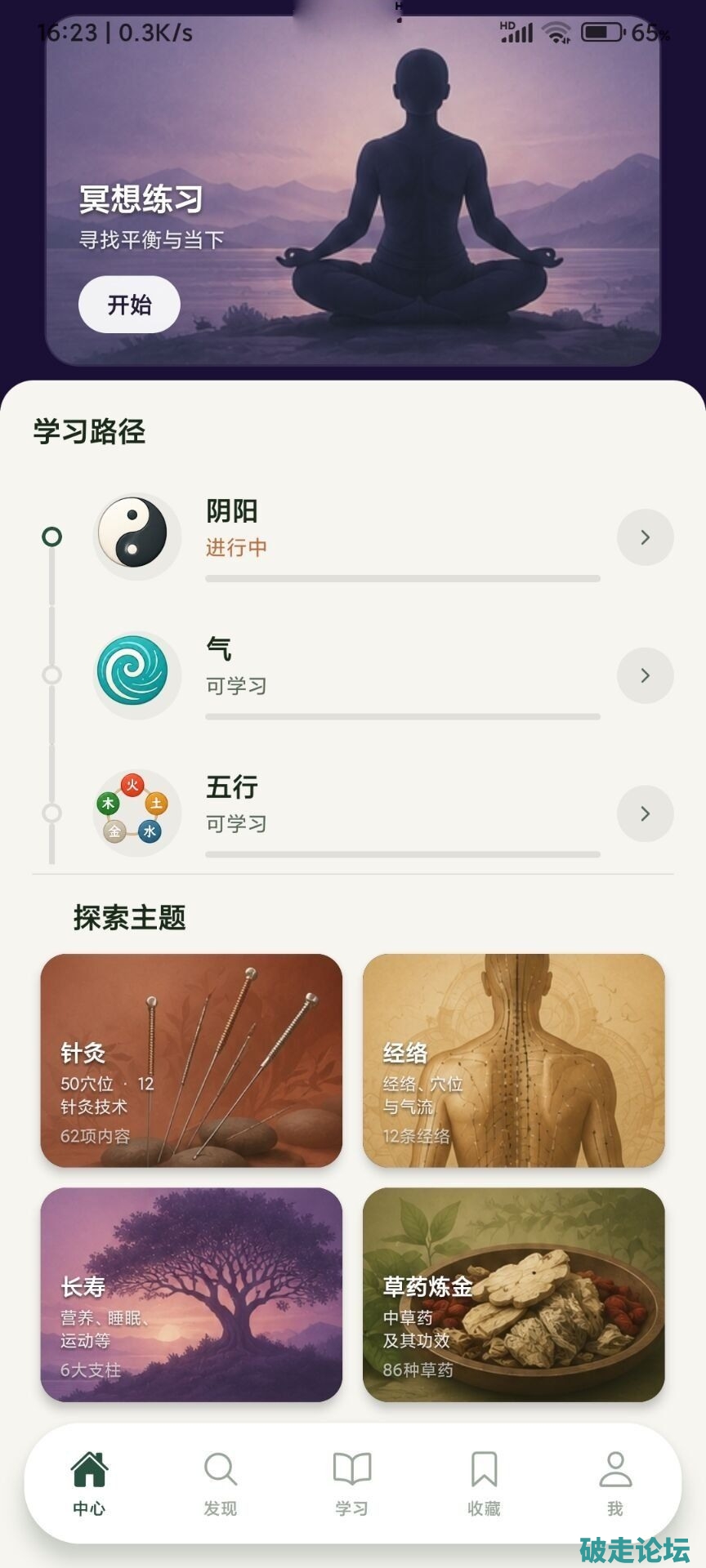Open the 草药炼金 topic card
Viewport: 706px width, 1568px height.
[513, 1294]
